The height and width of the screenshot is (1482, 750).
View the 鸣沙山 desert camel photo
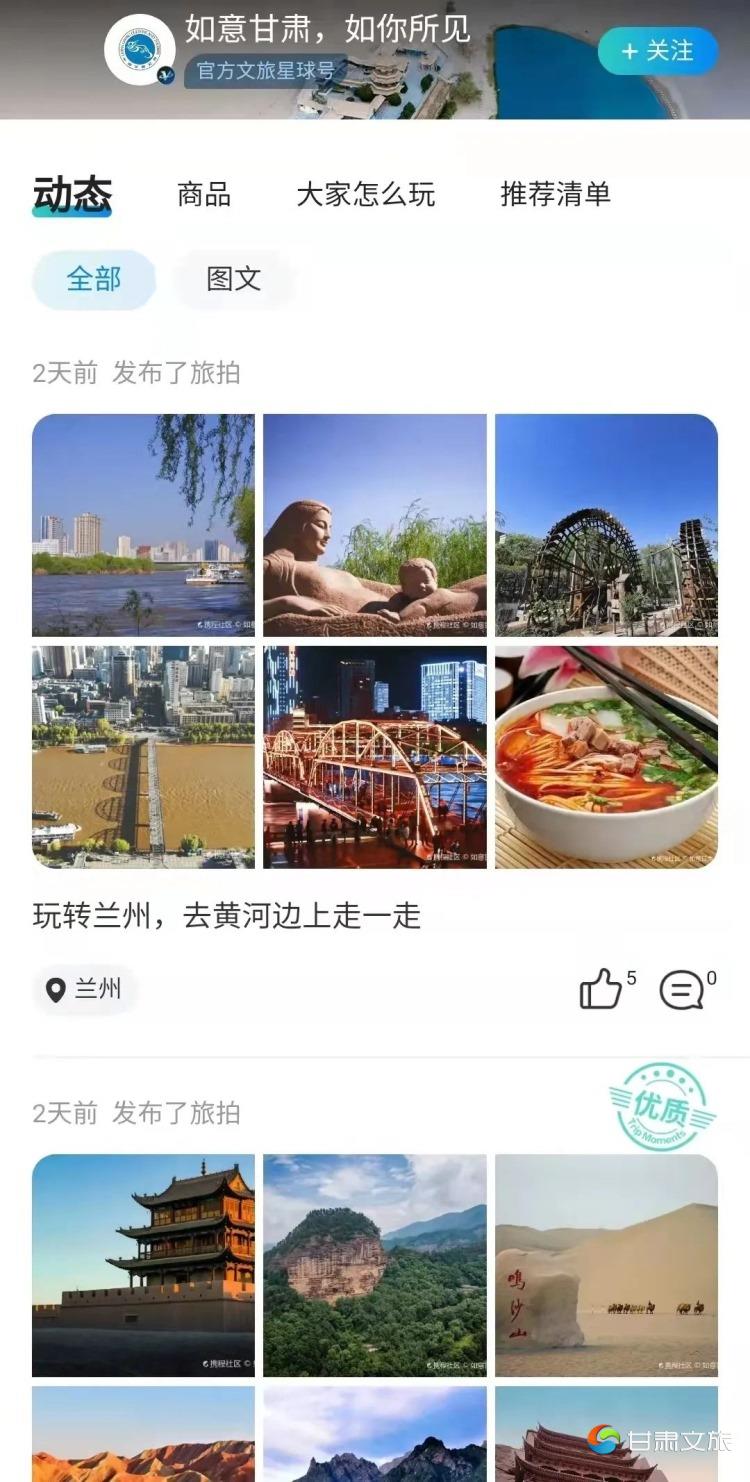(607, 1265)
